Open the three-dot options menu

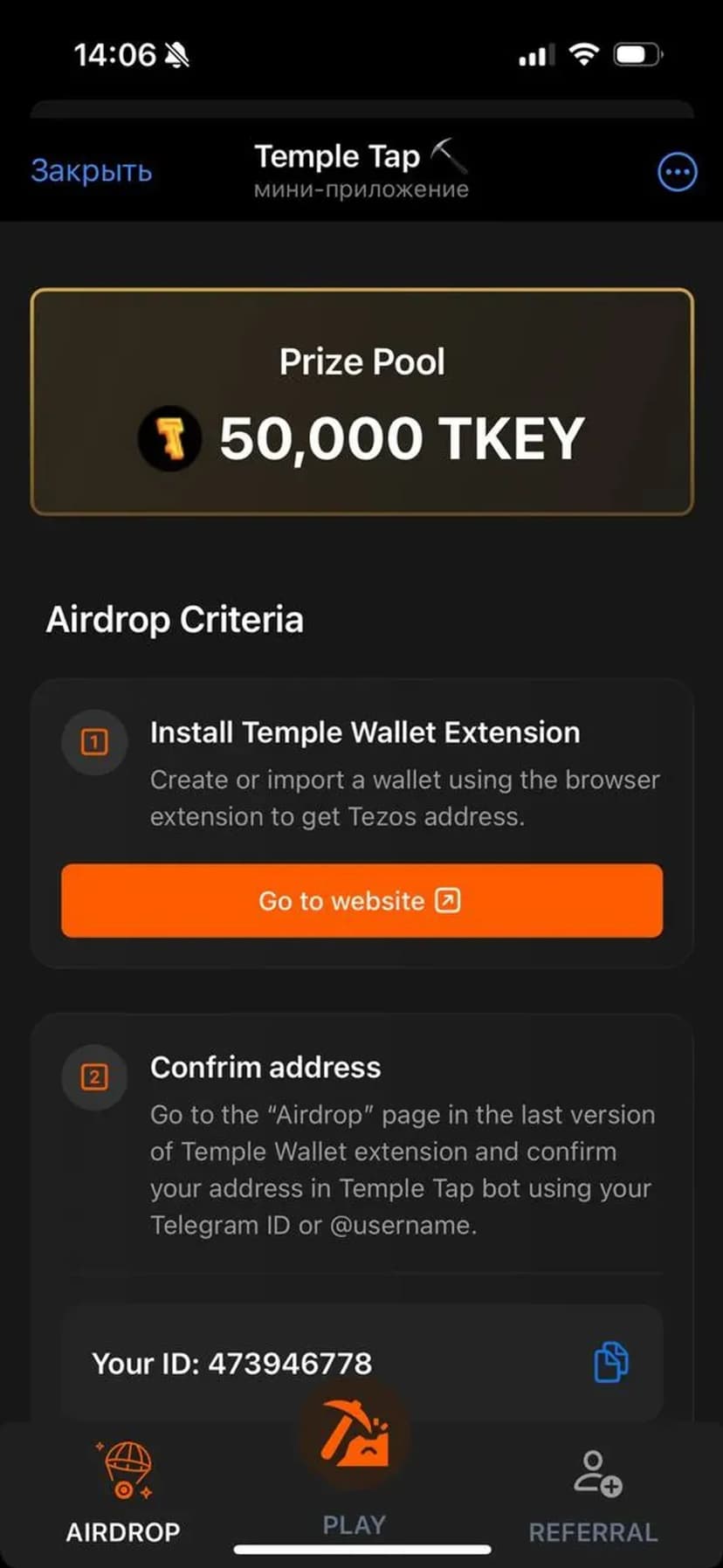(x=677, y=172)
